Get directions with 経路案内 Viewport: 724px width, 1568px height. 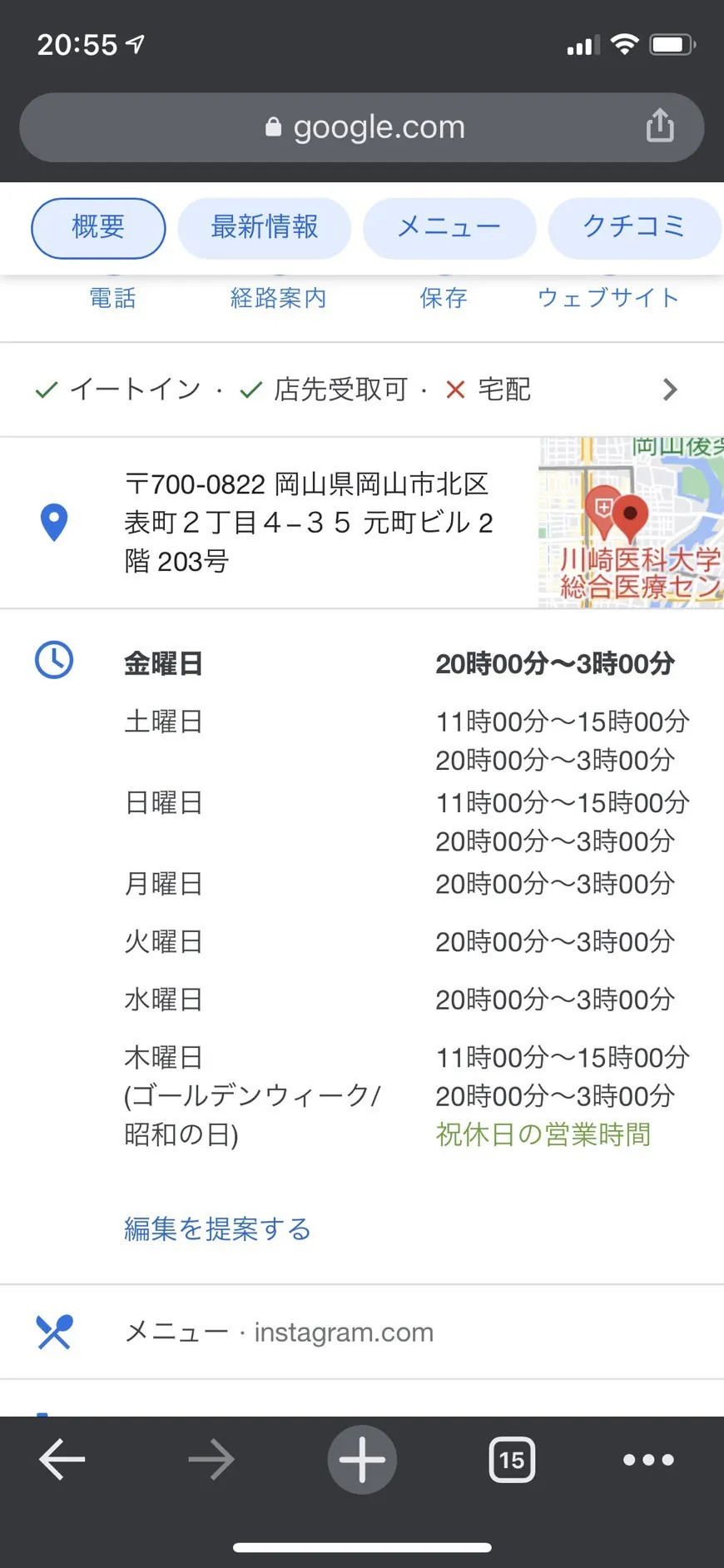click(278, 297)
